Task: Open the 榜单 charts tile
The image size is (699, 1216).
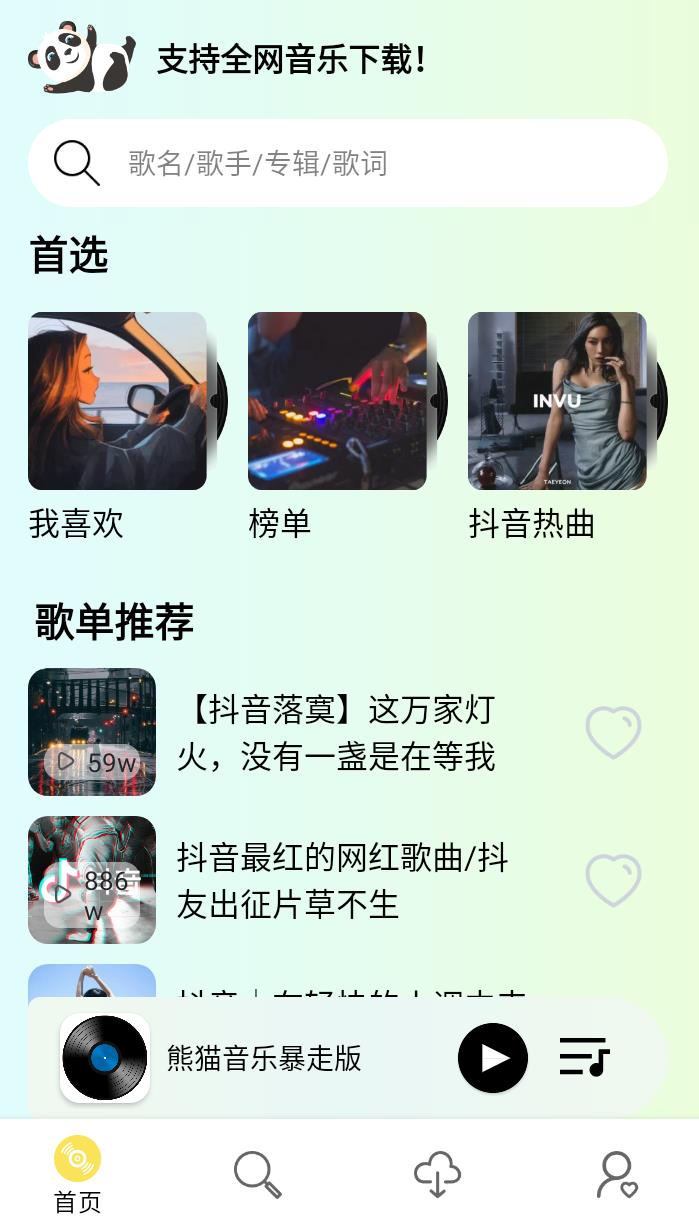Action: point(338,401)
